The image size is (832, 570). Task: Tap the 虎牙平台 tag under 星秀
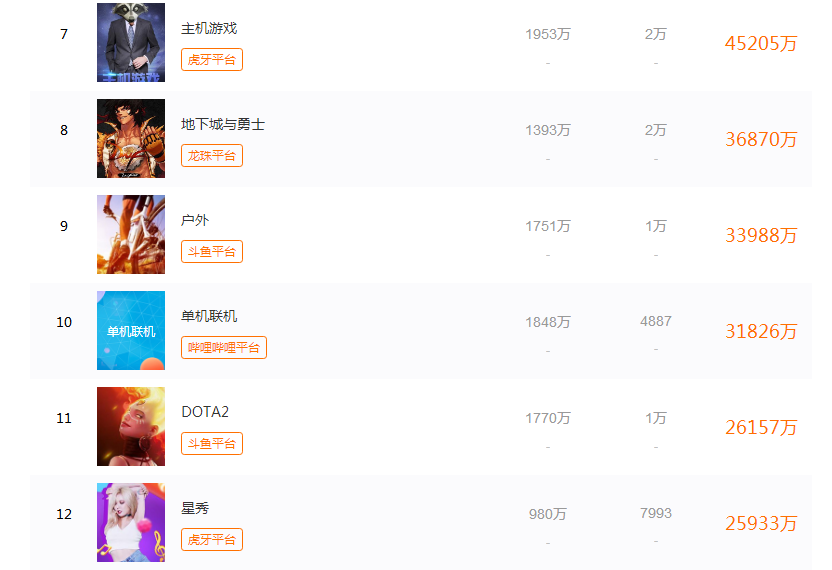point(212,540)
